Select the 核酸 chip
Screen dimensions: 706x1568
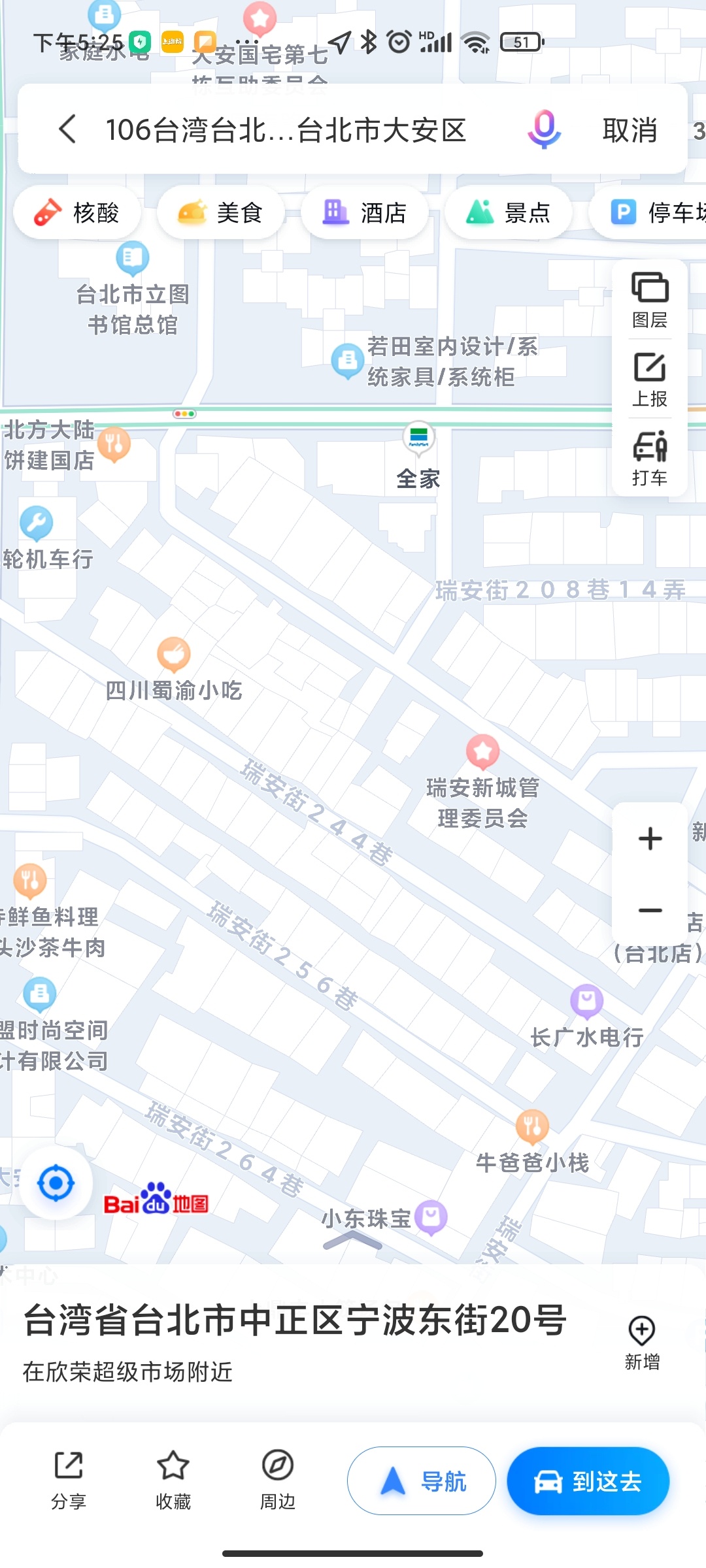point(77,212)
